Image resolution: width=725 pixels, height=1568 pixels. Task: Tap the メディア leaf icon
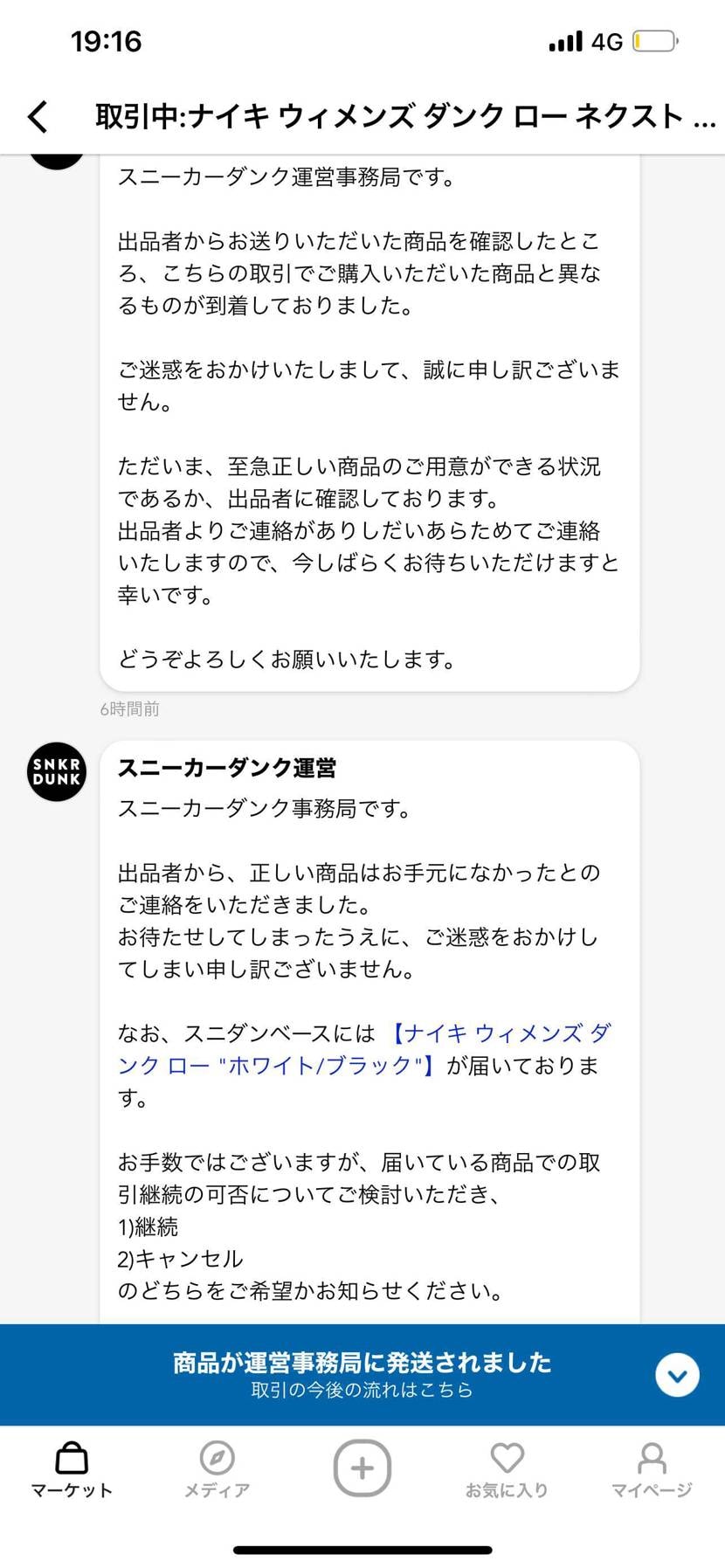[x=217, y=1457]
